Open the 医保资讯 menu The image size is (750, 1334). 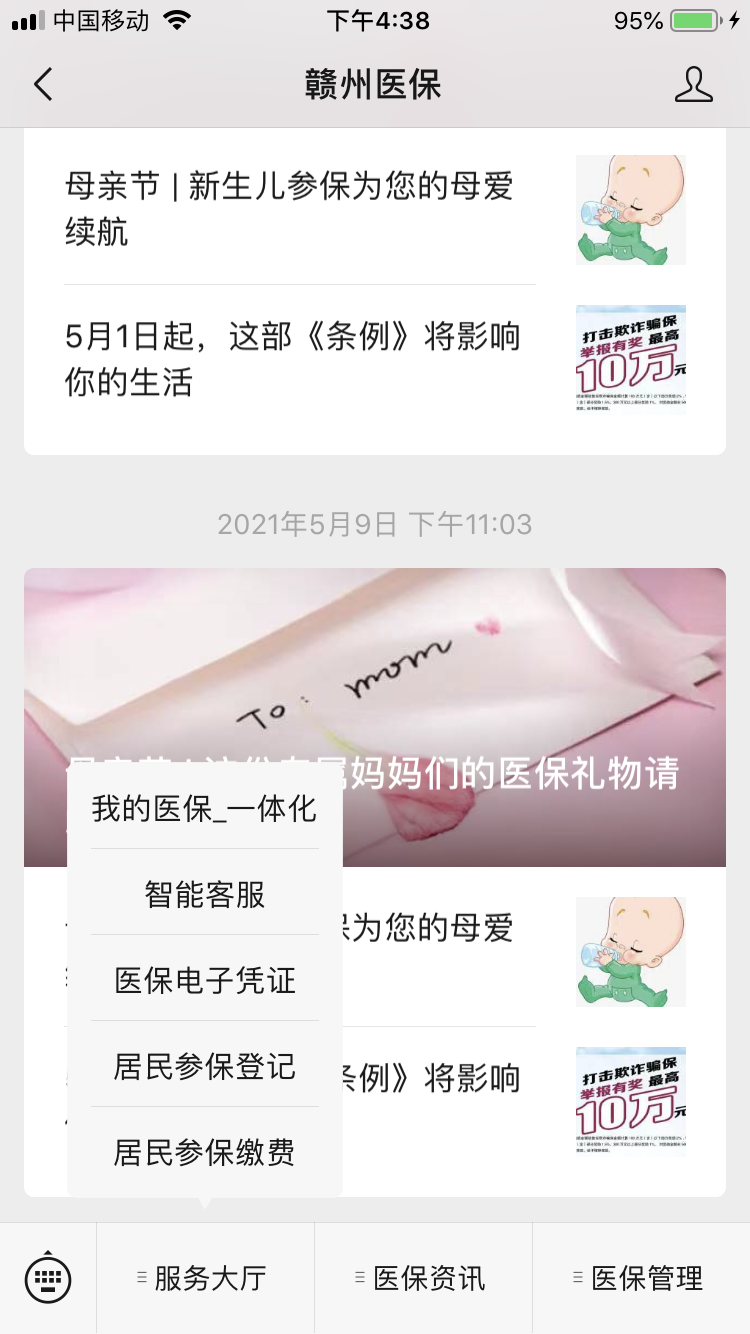tap(423, 1278)
